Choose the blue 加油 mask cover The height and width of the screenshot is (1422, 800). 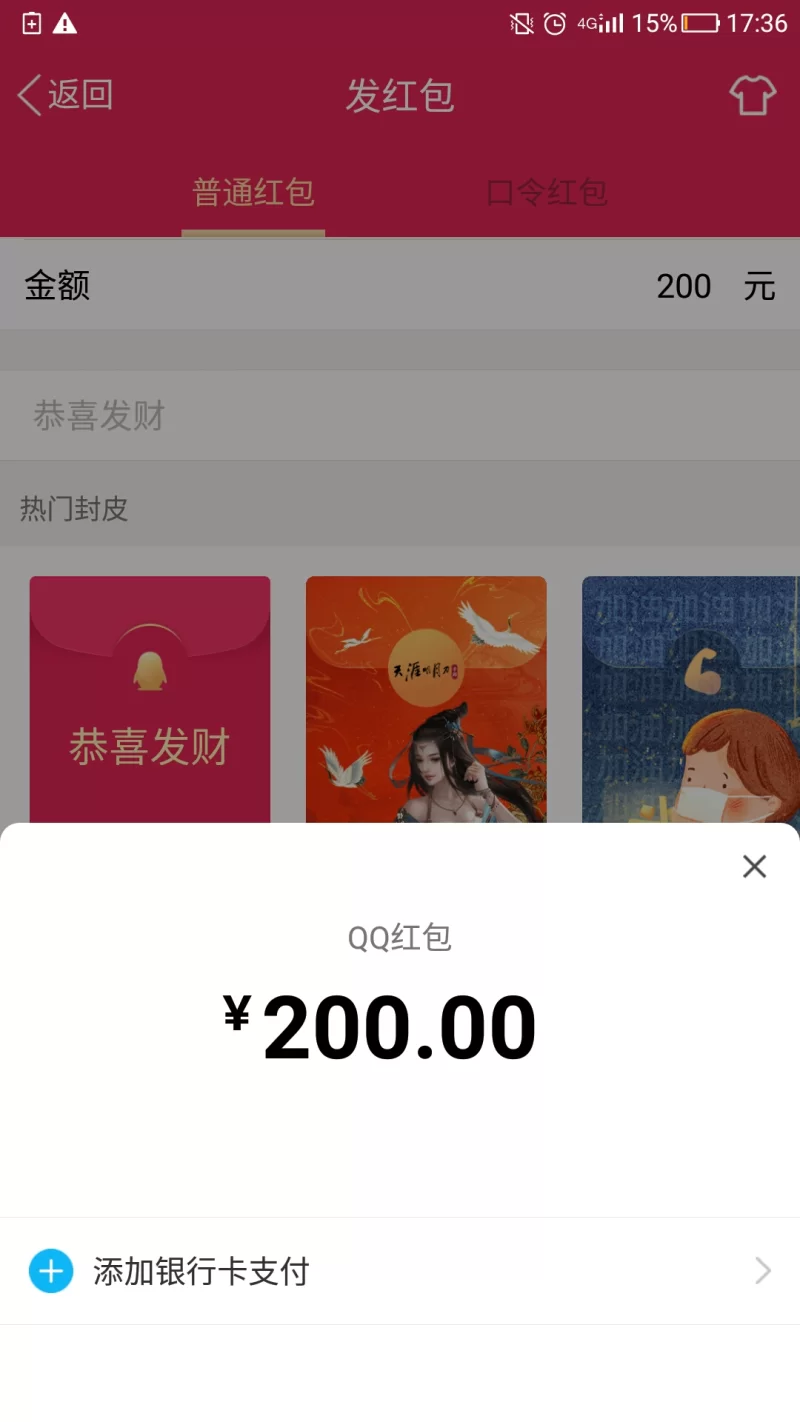coord(690,700)
